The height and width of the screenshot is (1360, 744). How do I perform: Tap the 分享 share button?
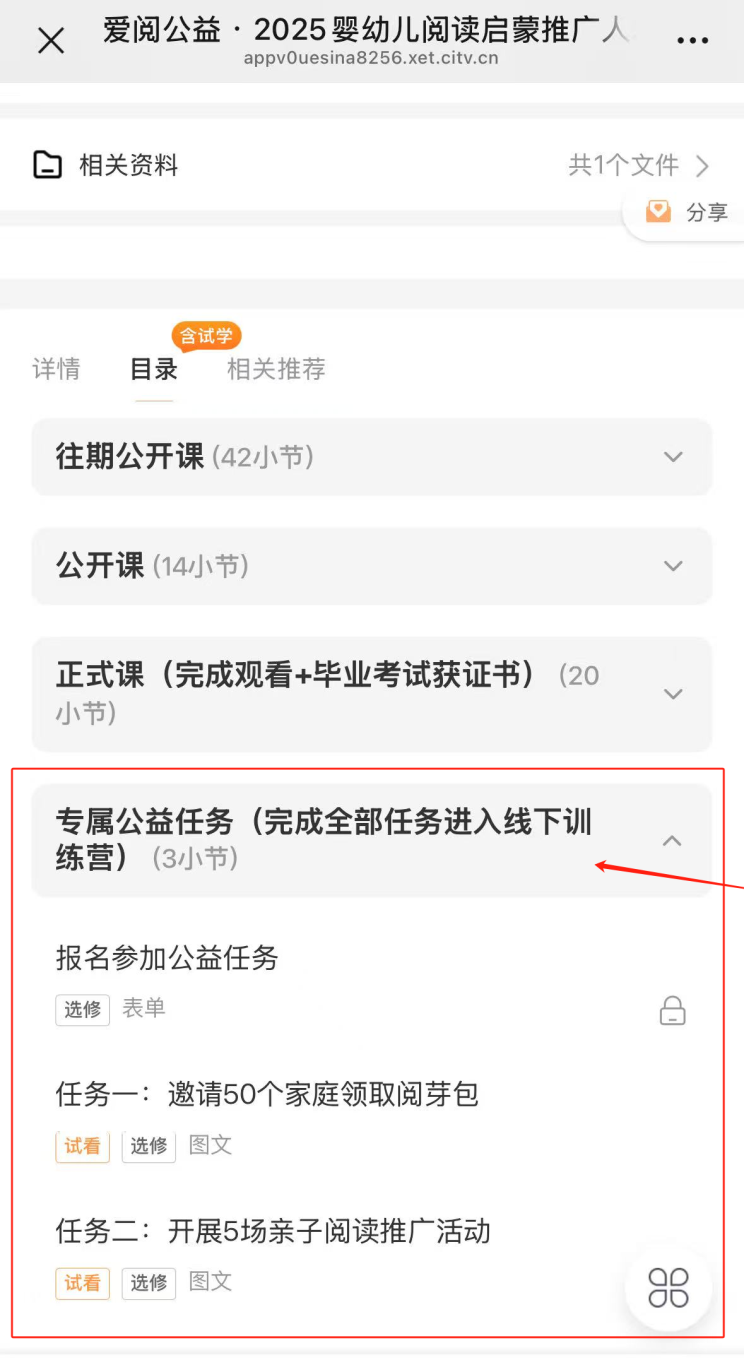pos(688,212)
